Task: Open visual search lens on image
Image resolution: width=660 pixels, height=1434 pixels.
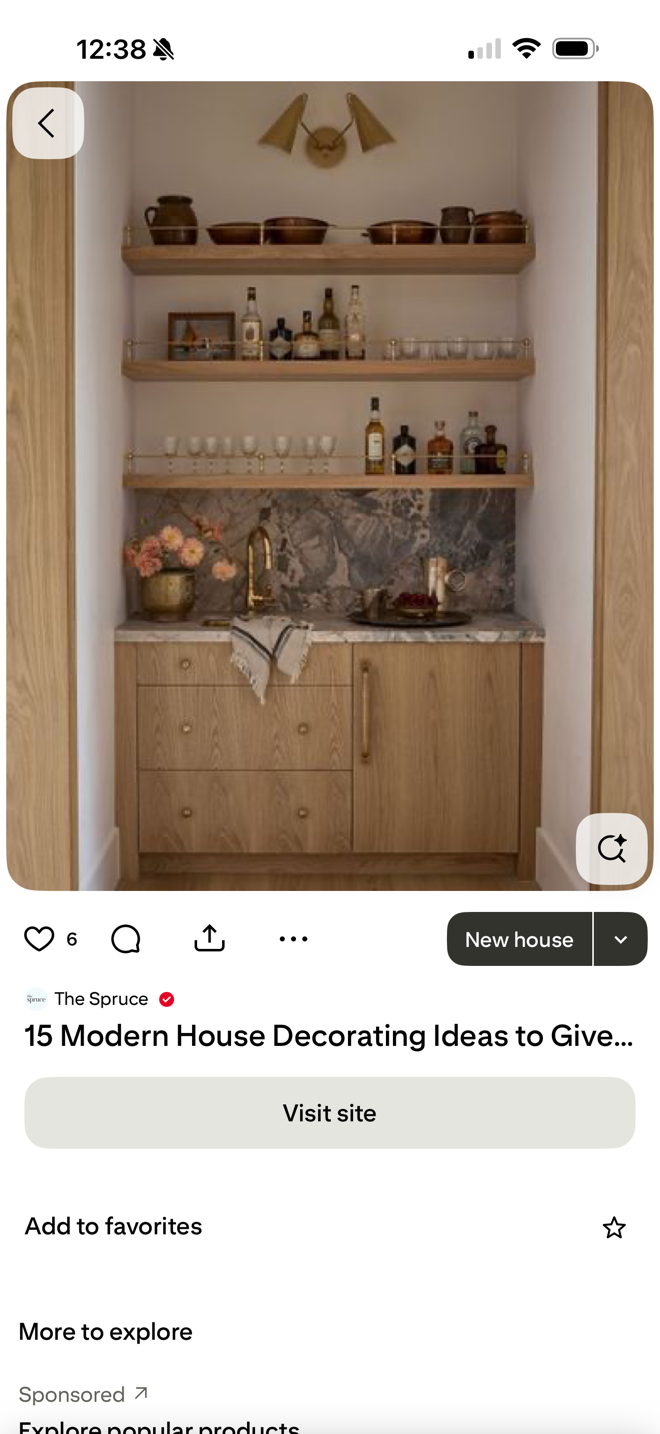Action: pyautogui.click(x=611, y=849)
